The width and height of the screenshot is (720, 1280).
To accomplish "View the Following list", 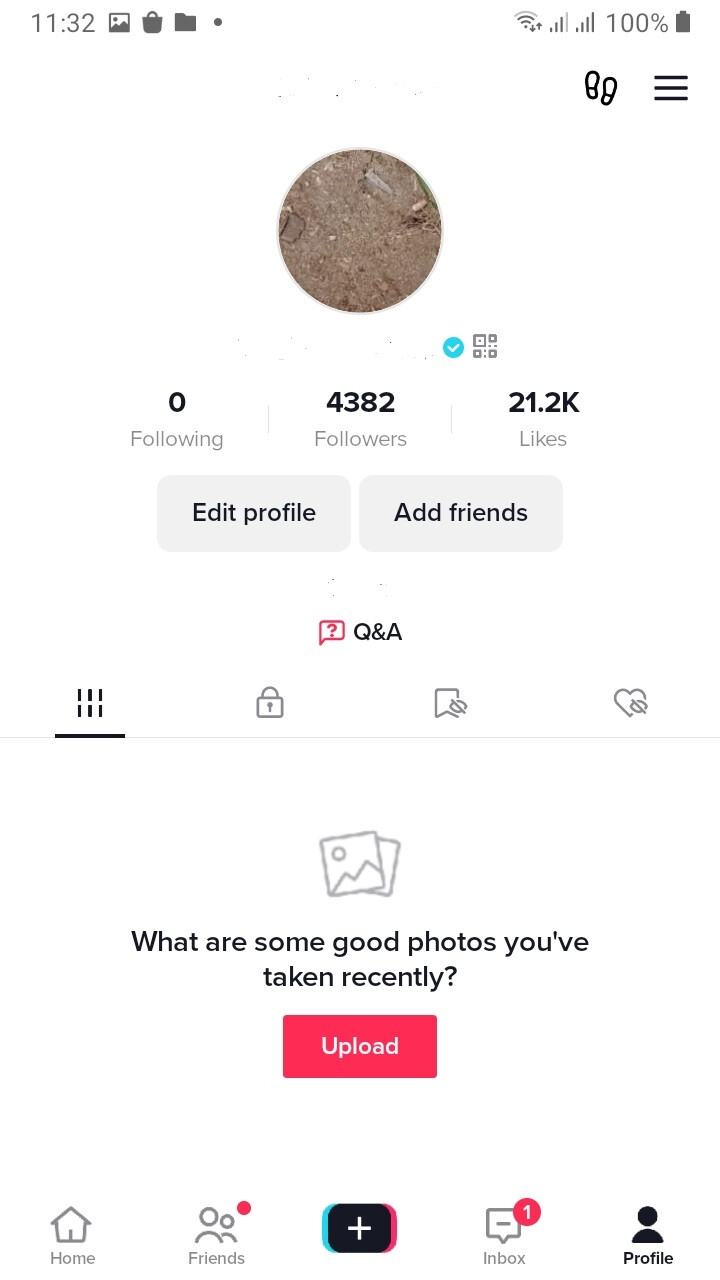I will click(x=177, y=419).
